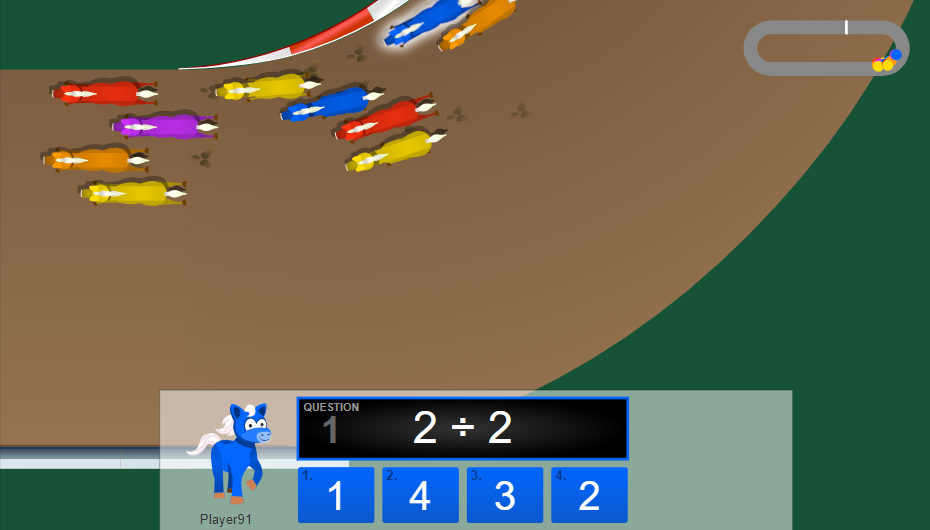The height and width of the screenshot is (530, 930).
Task: Choose answer button showing 4
Action: coord(420,495)
